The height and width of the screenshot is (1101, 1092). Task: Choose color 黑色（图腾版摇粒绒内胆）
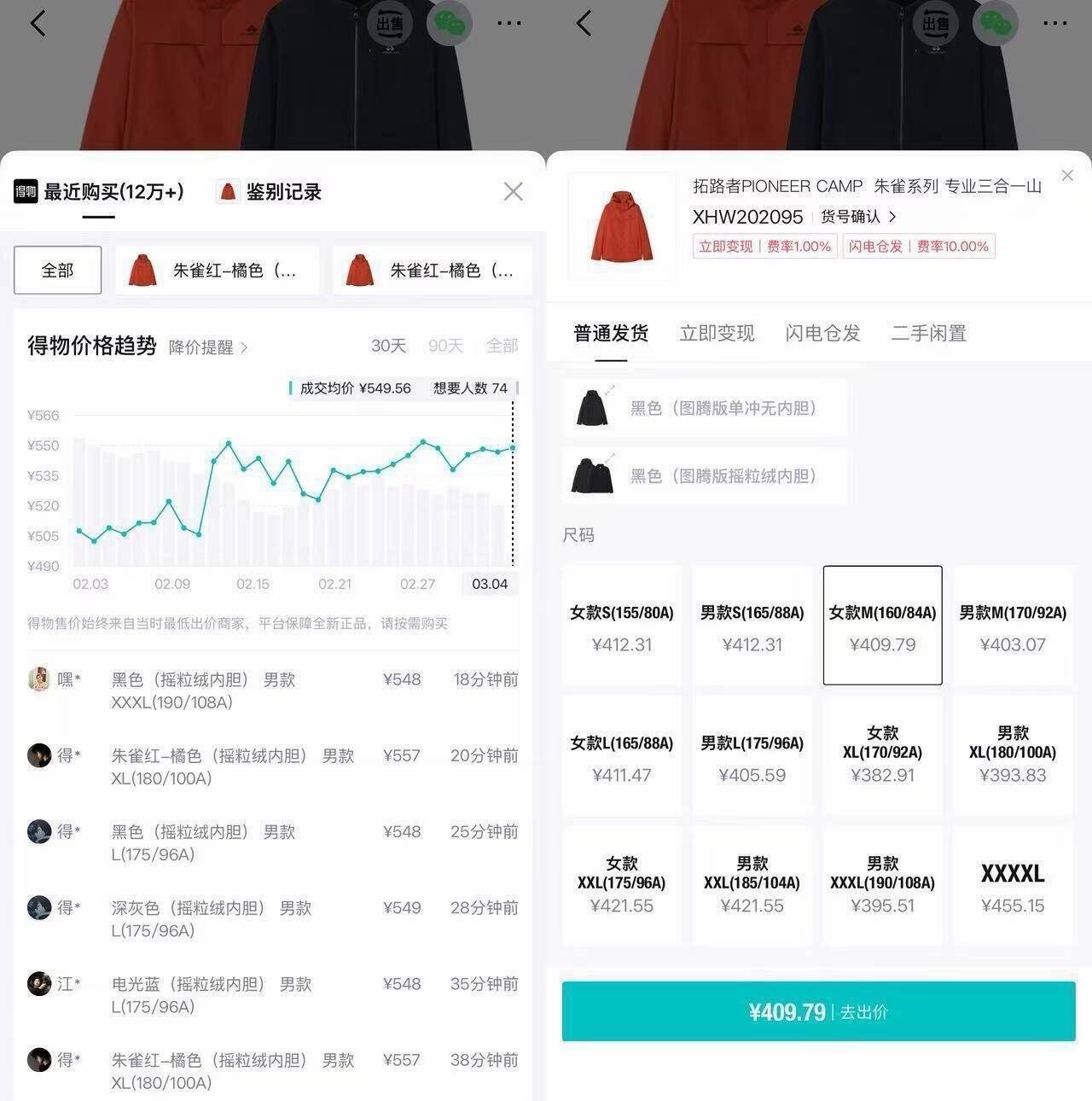pos(705,475)
